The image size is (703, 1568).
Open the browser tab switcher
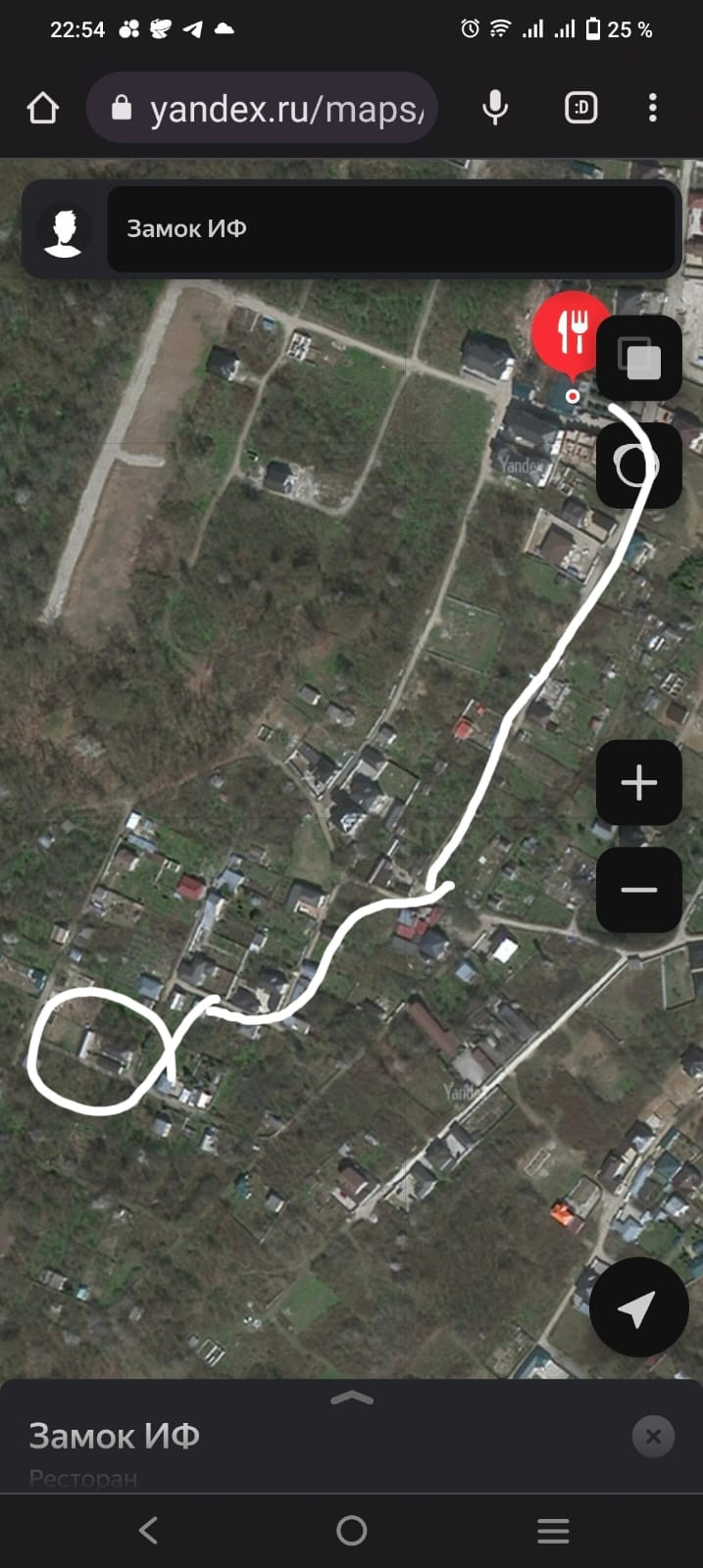coord(581,108)
